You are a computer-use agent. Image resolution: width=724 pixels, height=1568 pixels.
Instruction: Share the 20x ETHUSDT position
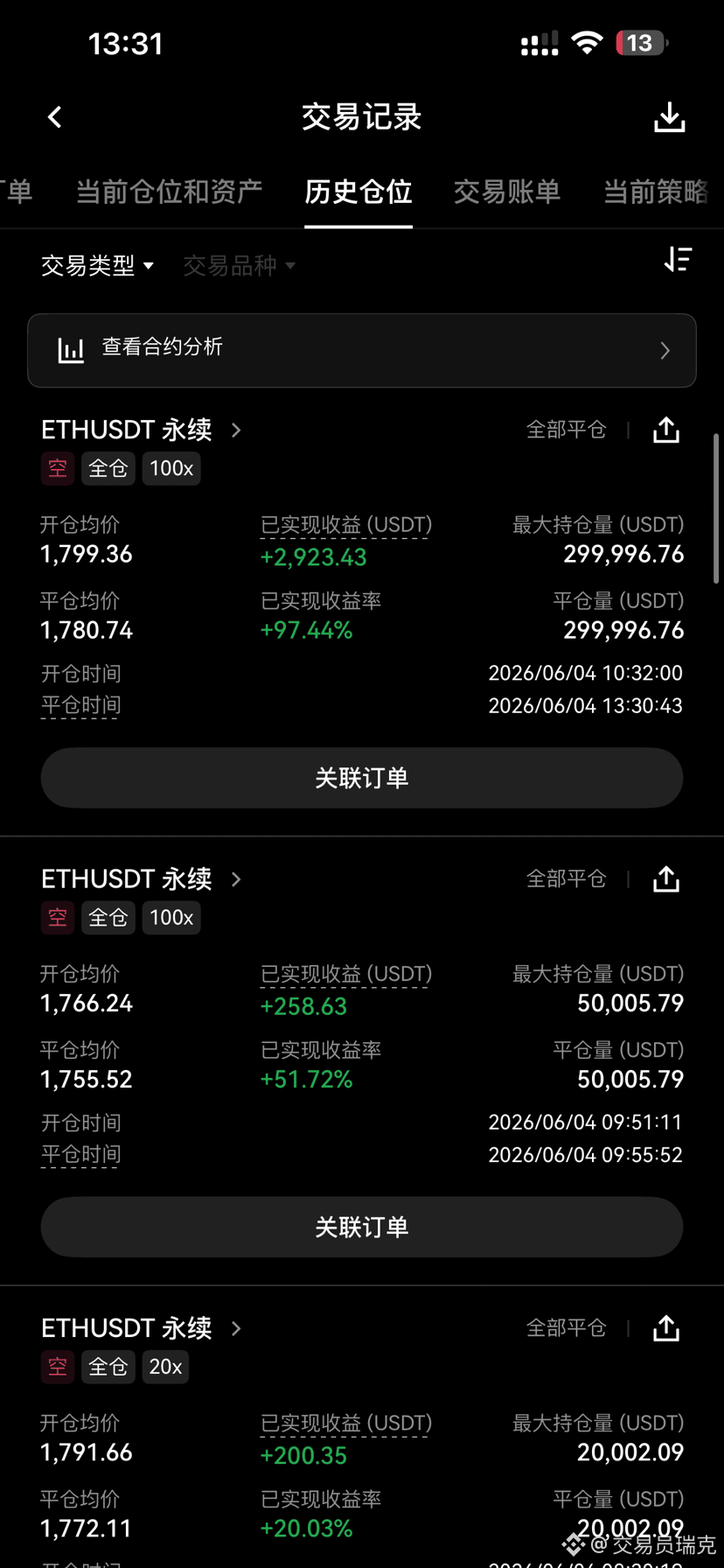666,1328
